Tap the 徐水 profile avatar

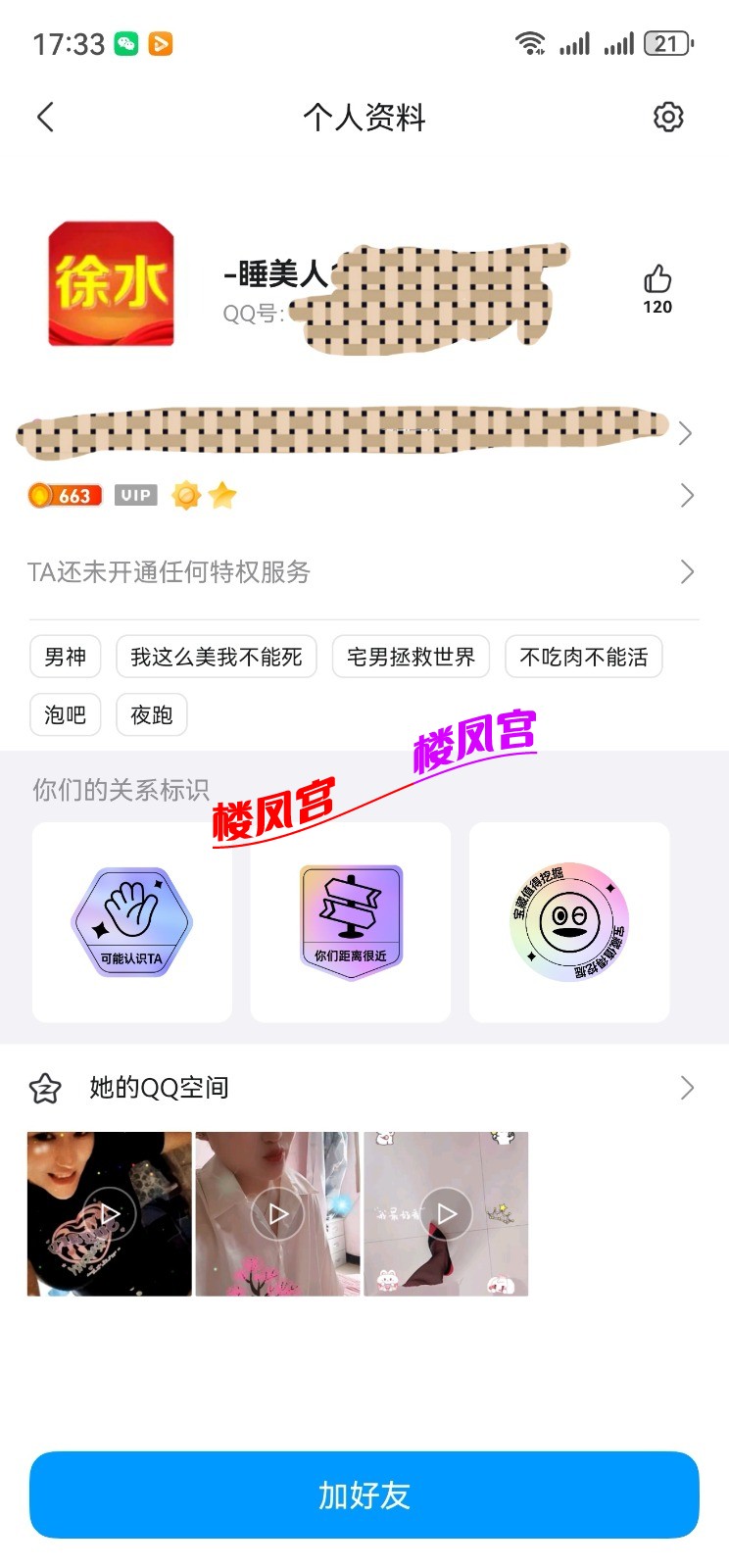tap(111, 284)
